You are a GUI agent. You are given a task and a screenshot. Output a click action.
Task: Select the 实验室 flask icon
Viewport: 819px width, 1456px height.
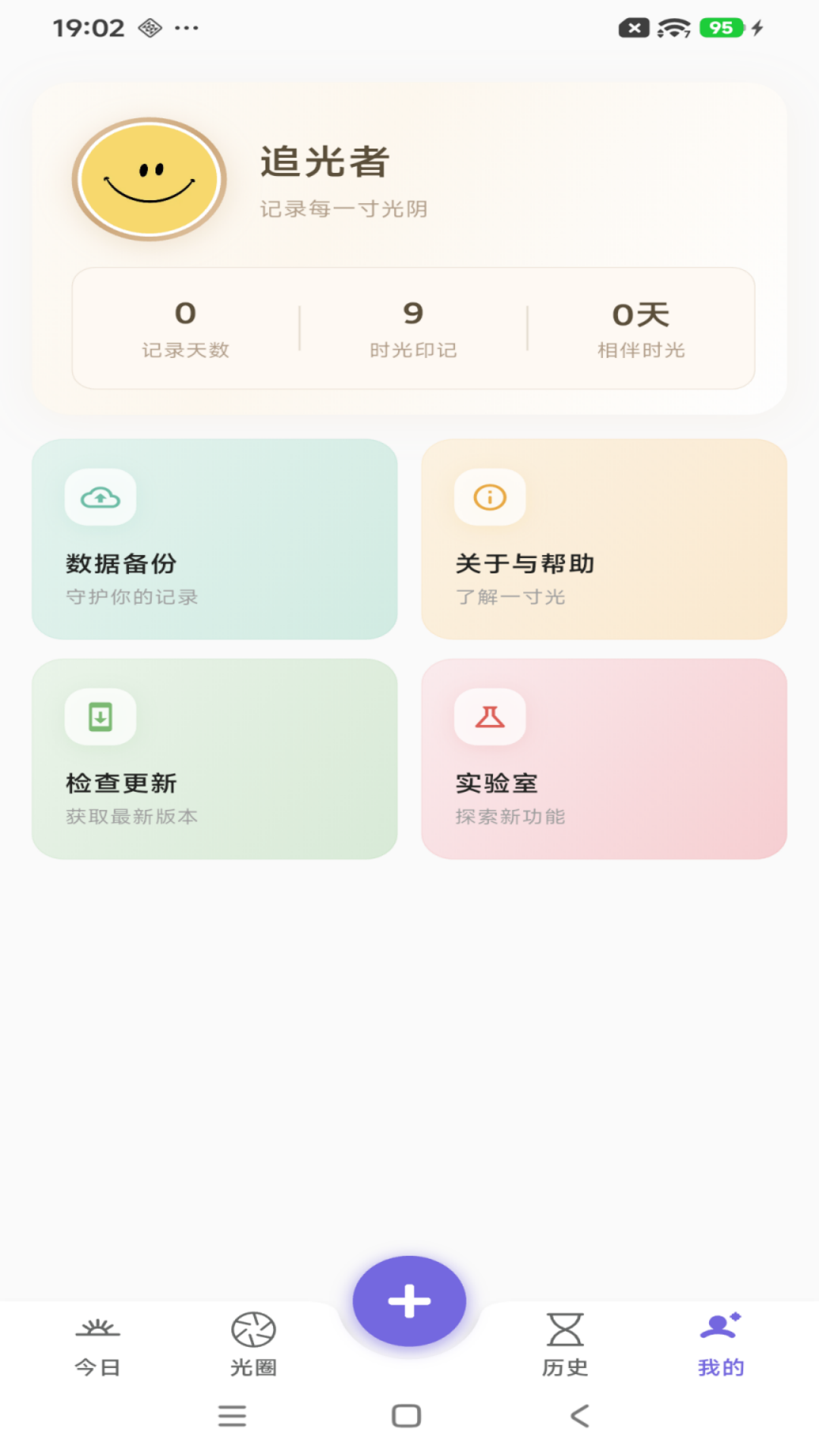point(489,717)
